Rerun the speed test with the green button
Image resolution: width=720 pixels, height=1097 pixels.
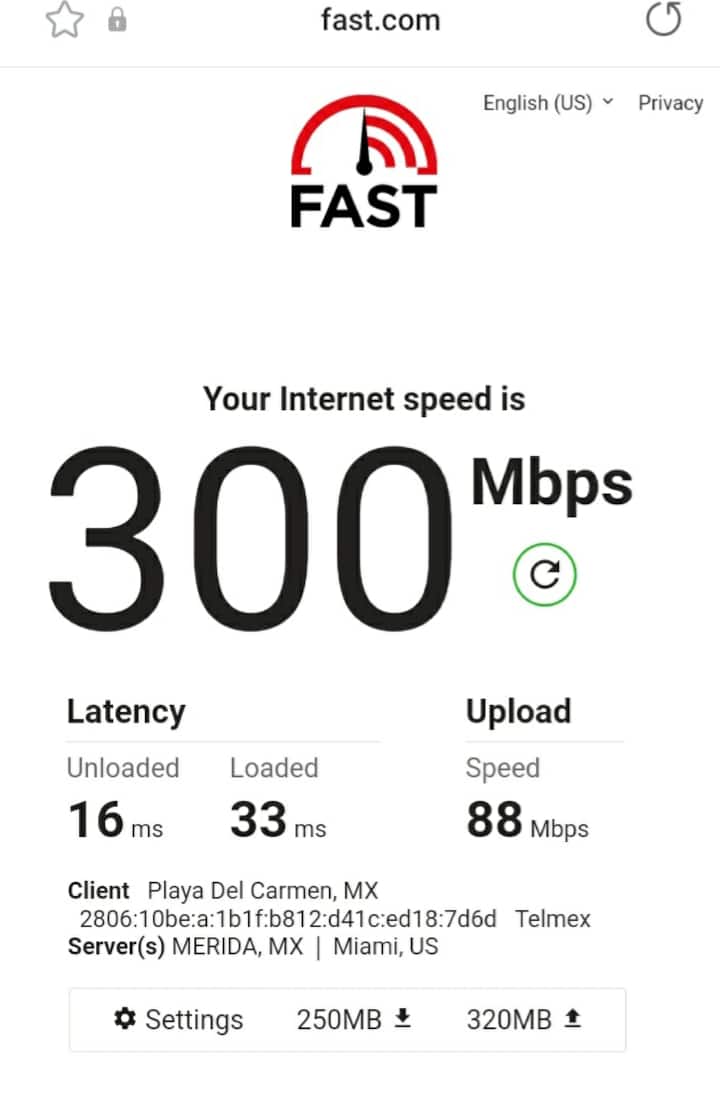point(544,574)
